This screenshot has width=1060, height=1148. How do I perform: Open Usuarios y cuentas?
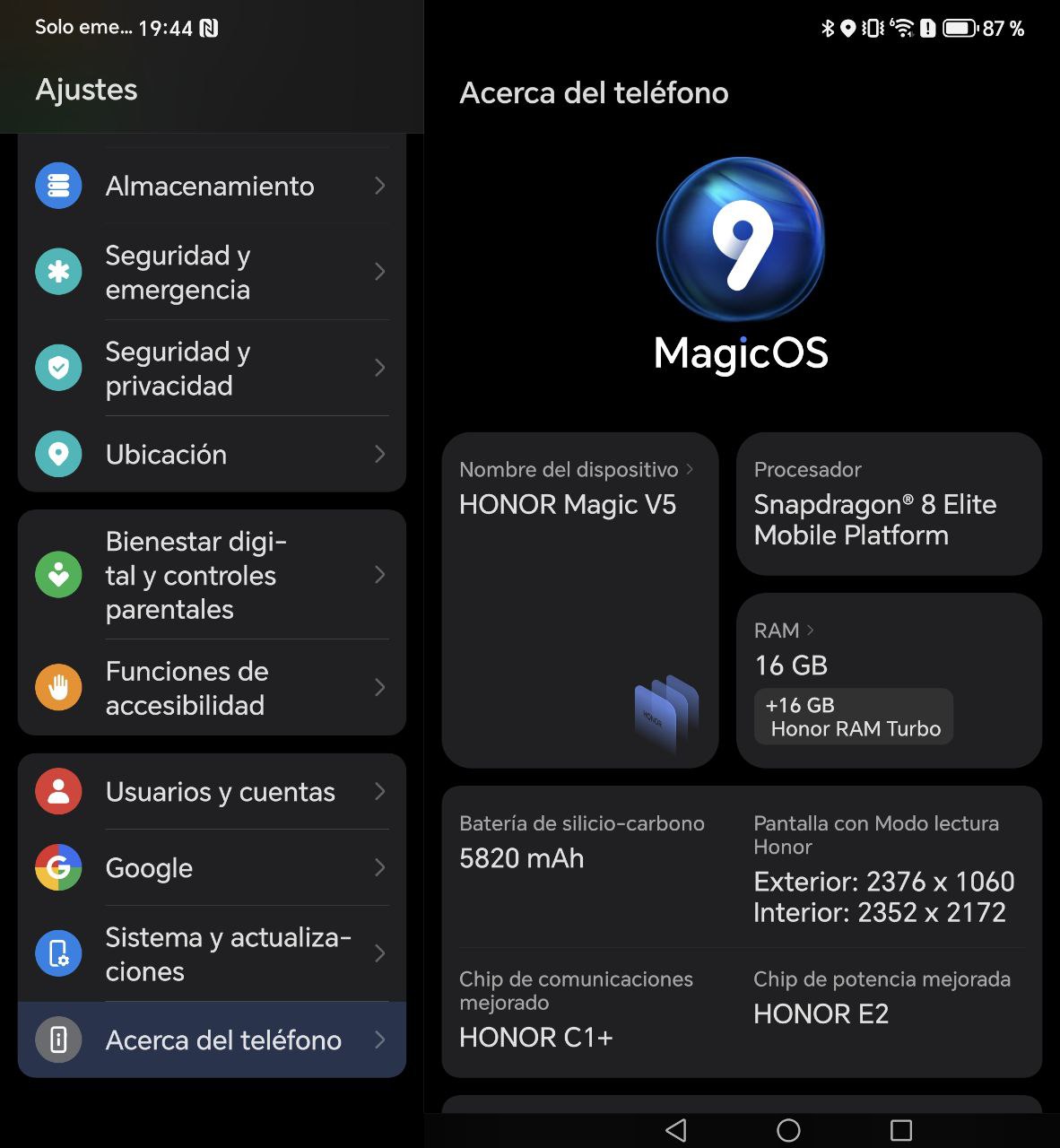[x=211, y=792]
